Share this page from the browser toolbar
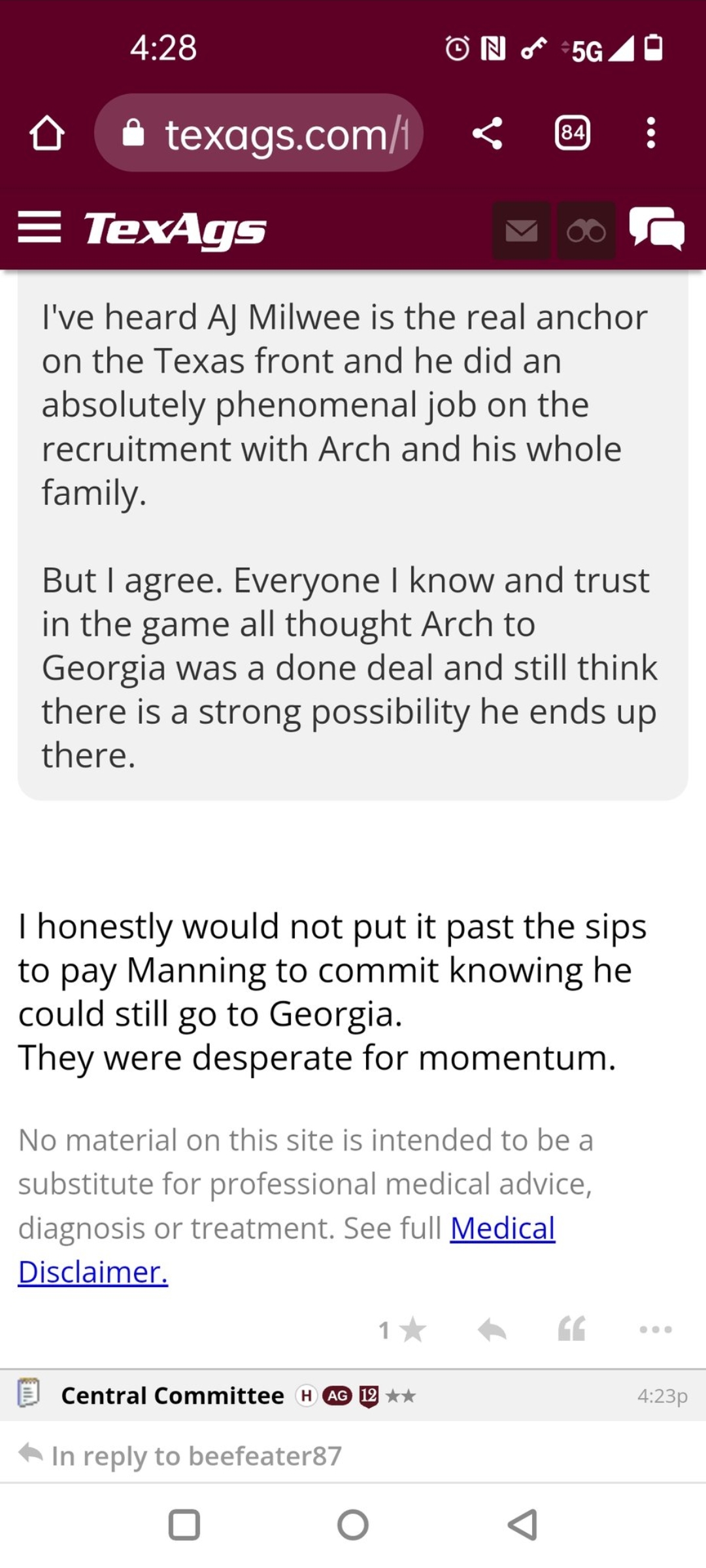This screenshot has width=706, height=1568. point(488,133)
